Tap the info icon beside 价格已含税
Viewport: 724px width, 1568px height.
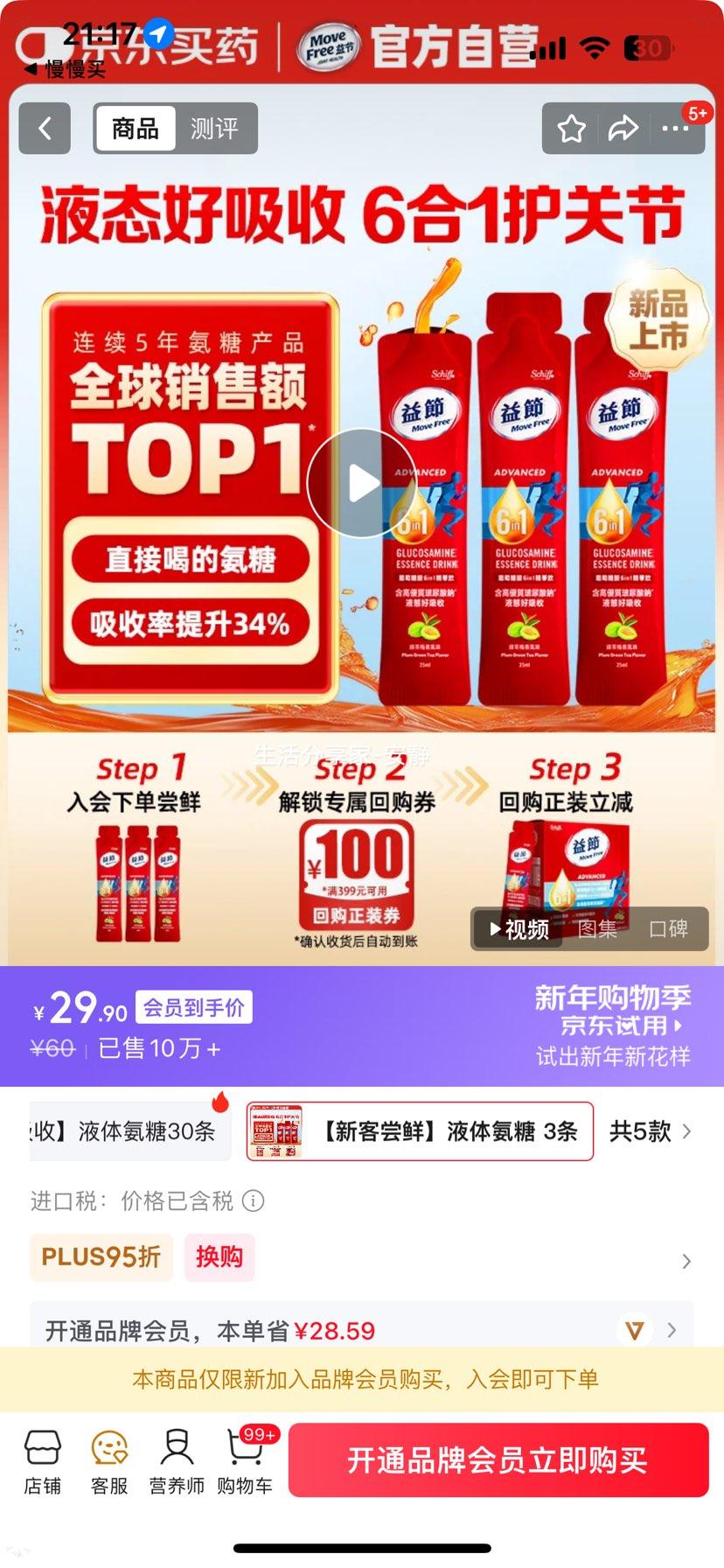point(253,1200)
